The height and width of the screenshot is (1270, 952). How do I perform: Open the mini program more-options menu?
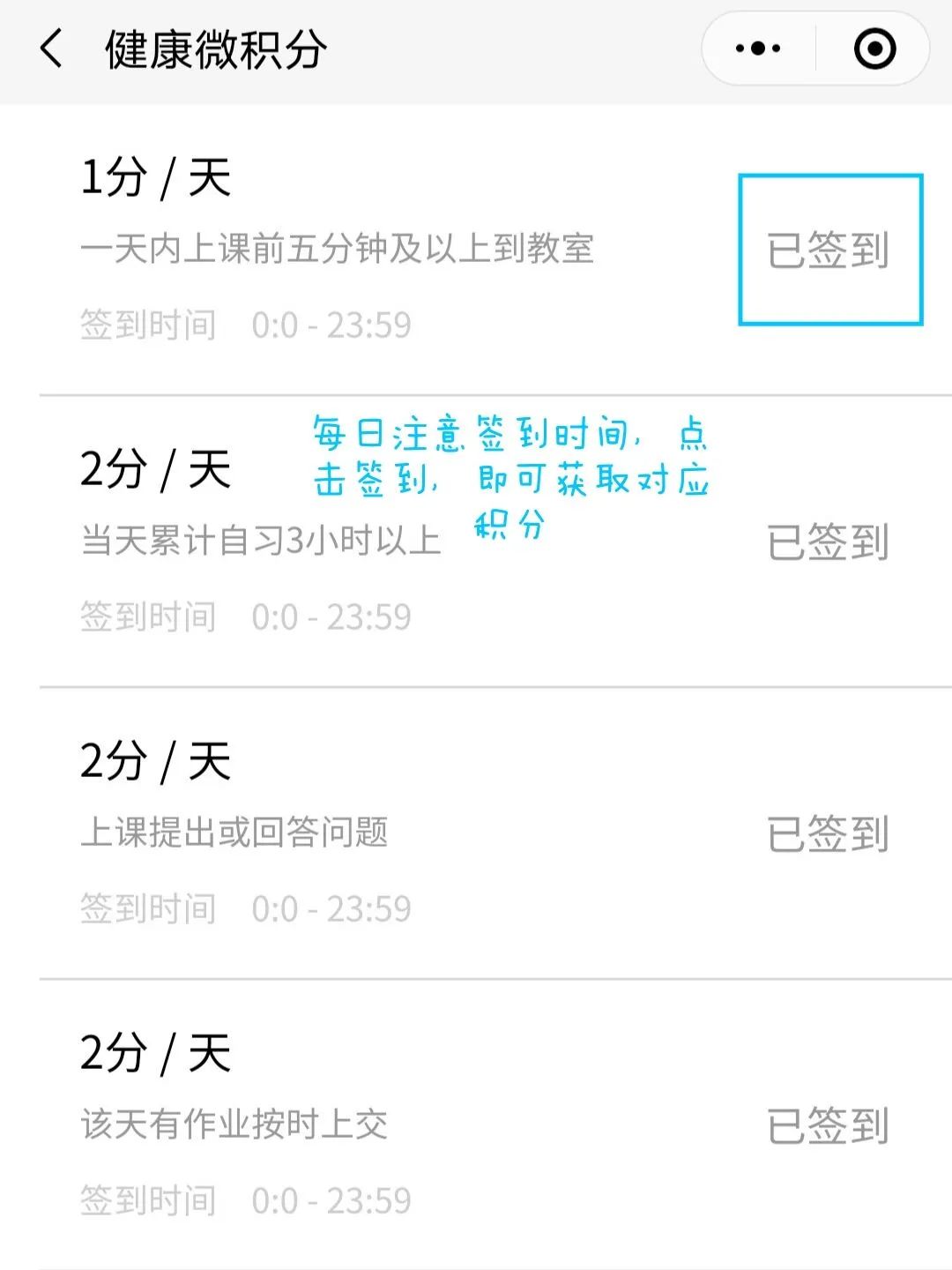pyautogui.click(x=758, y=49)
